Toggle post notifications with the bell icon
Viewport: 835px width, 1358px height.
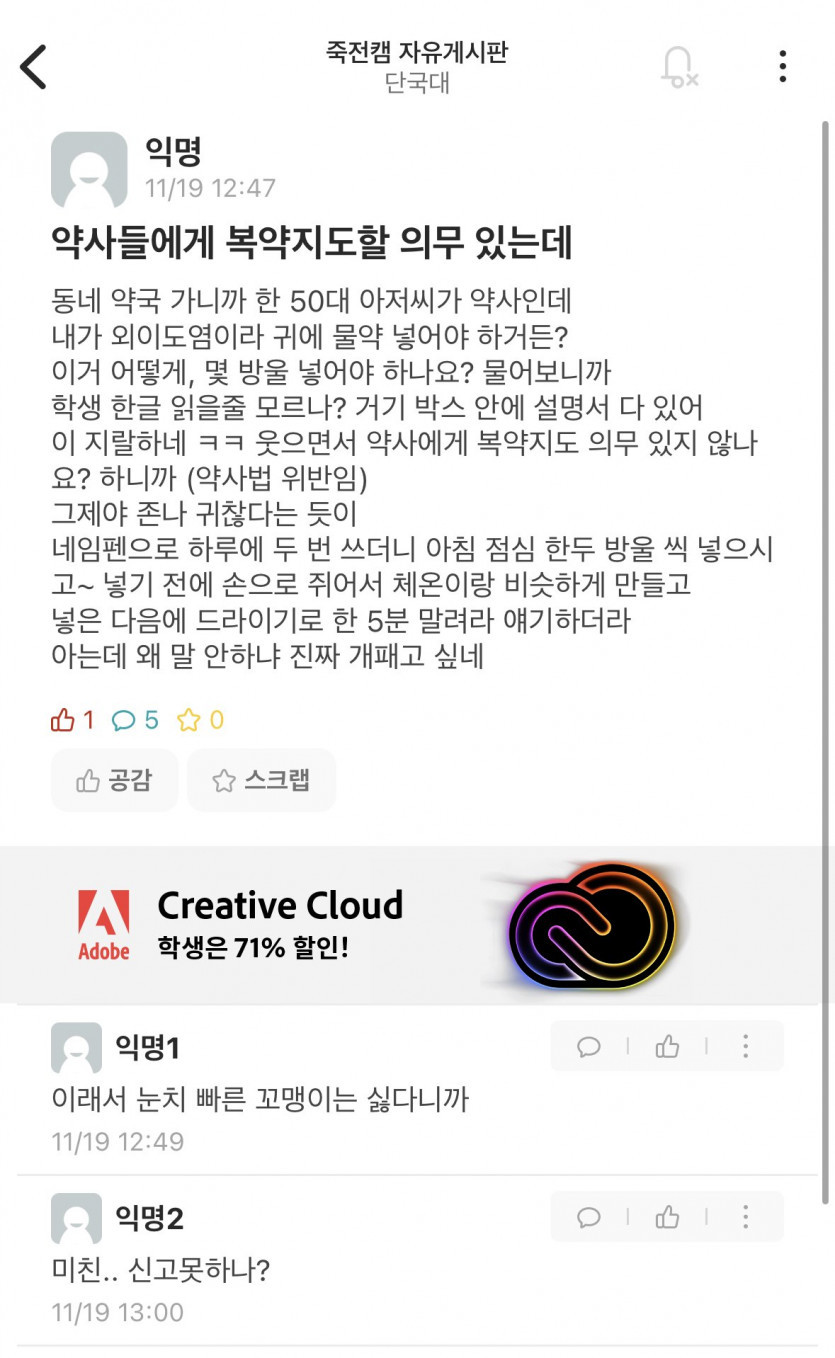click(679, 67)
